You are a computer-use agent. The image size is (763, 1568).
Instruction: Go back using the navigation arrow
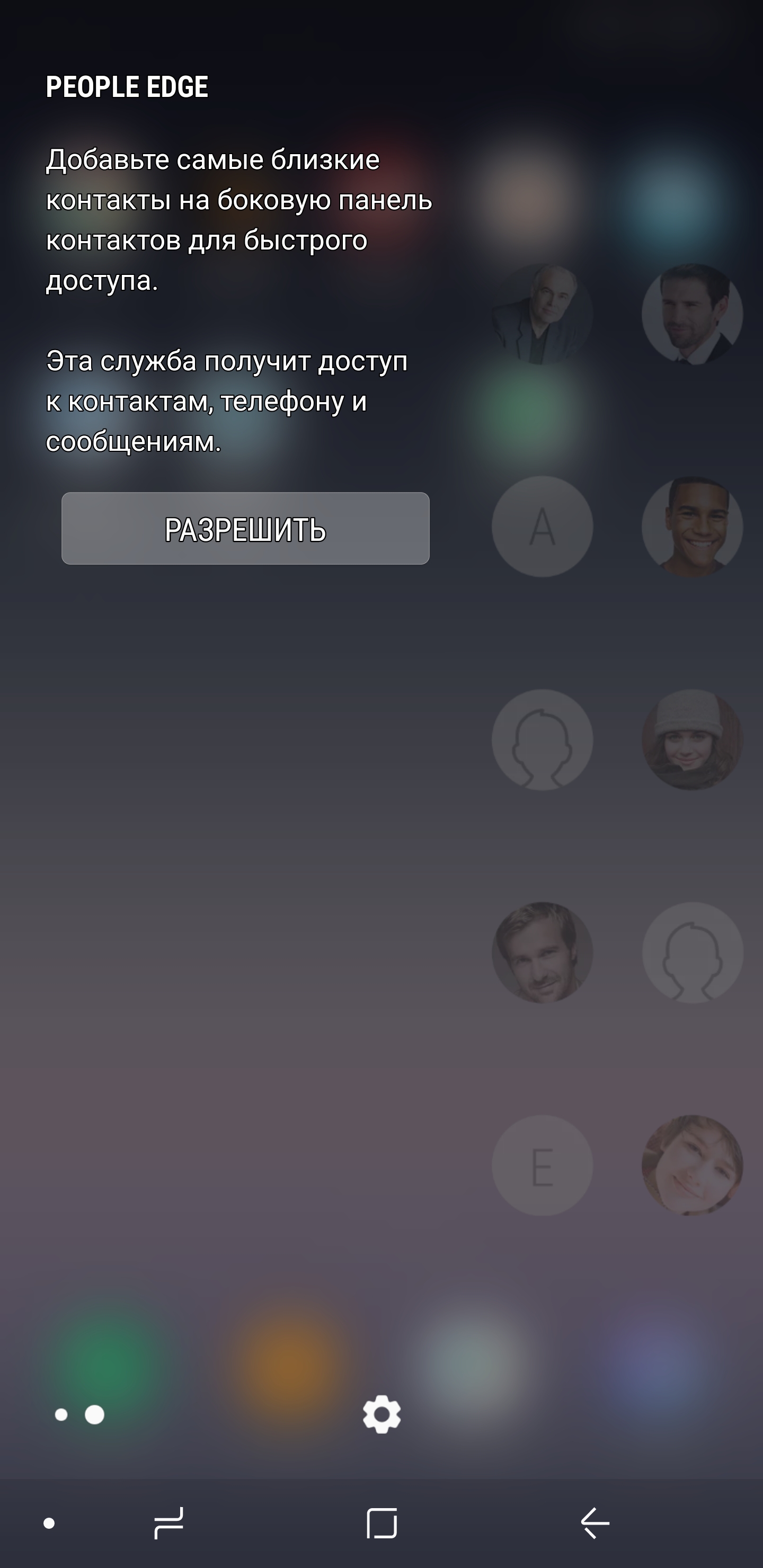click(x=595, y=1523)
